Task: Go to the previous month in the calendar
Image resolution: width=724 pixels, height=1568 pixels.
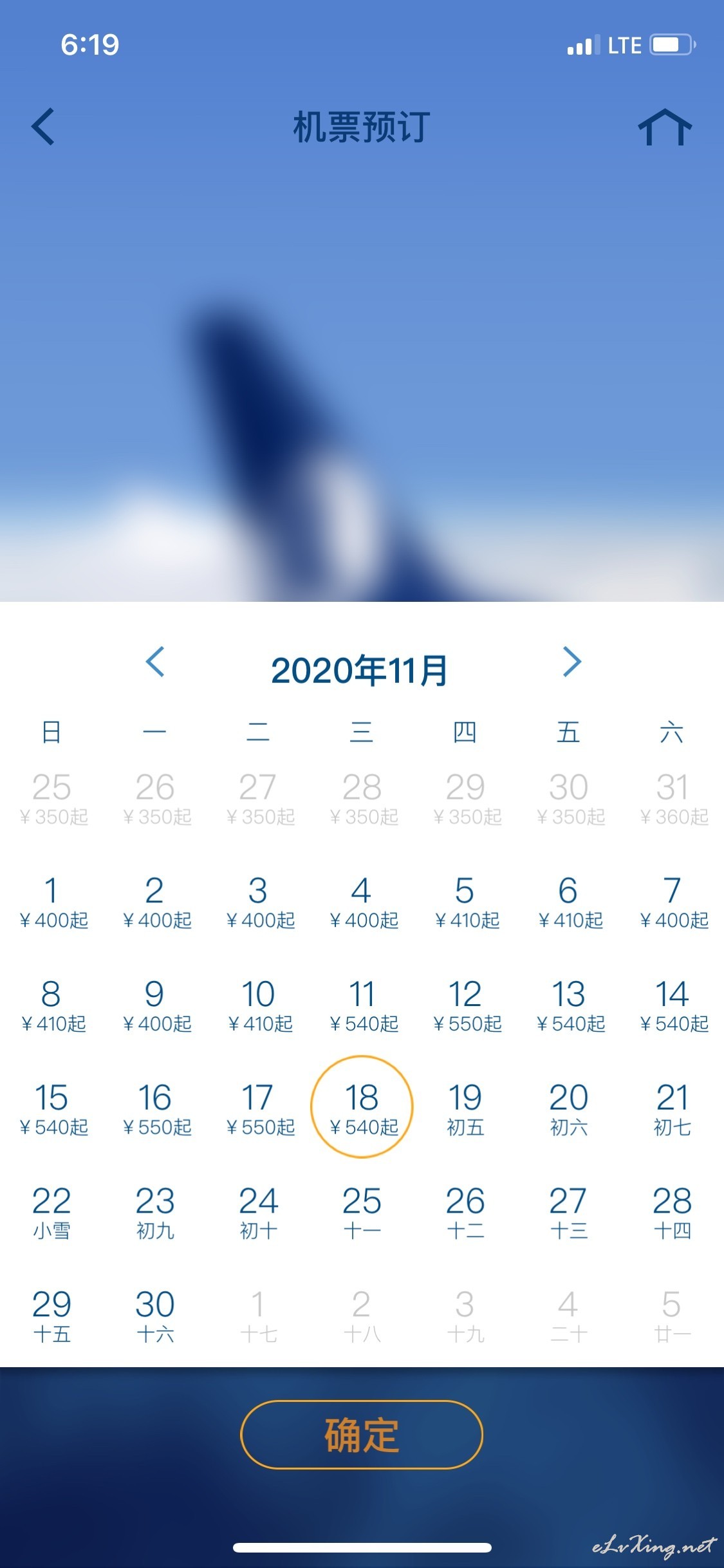Action: coord(155,662)
